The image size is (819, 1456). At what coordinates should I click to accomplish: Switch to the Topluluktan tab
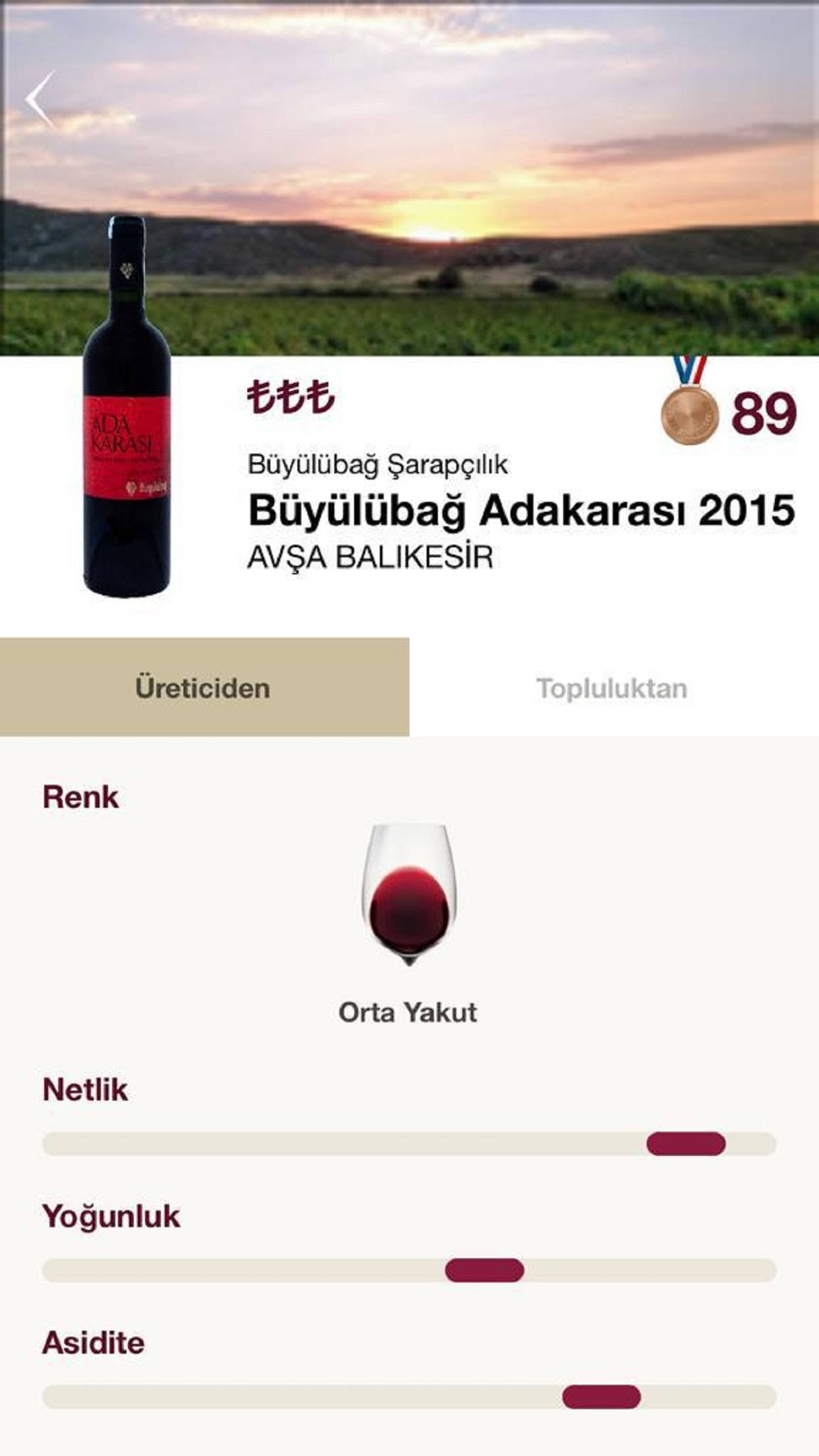point(612,688)
